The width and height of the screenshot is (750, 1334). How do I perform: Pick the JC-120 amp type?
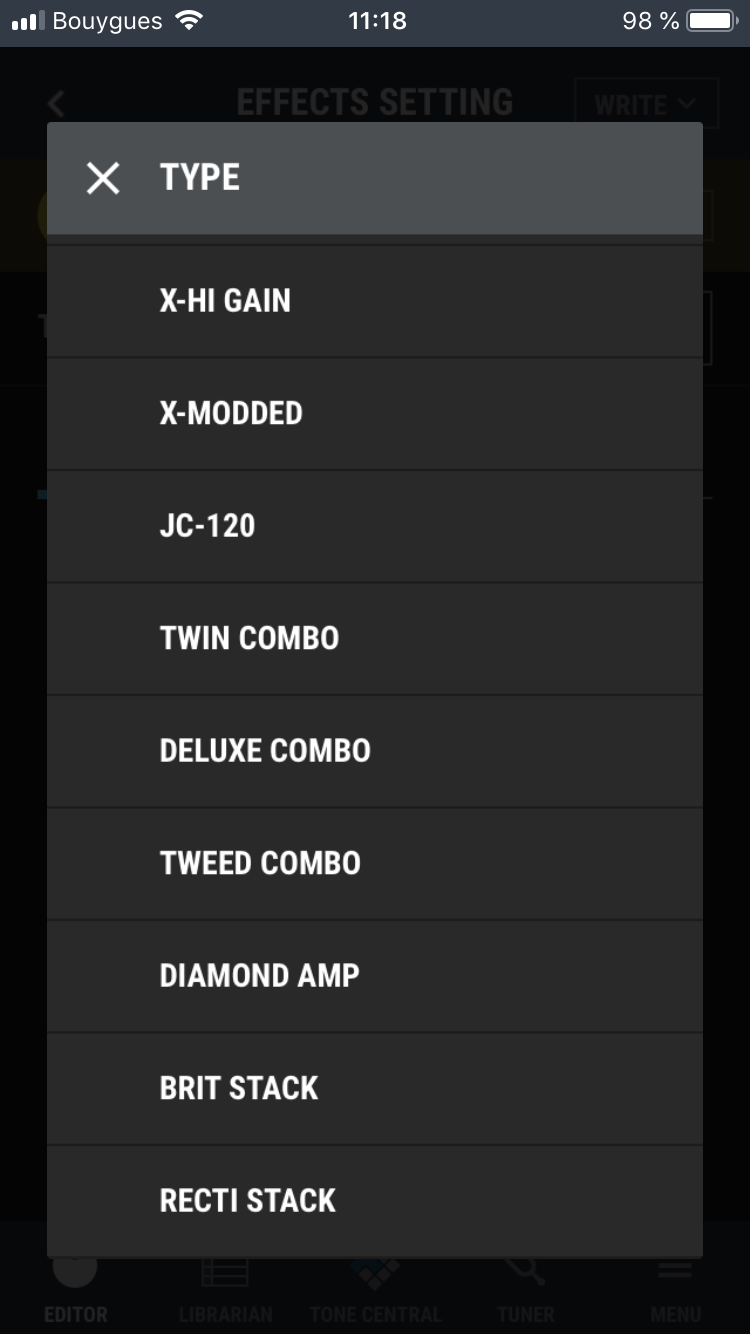tap(374, 526)
